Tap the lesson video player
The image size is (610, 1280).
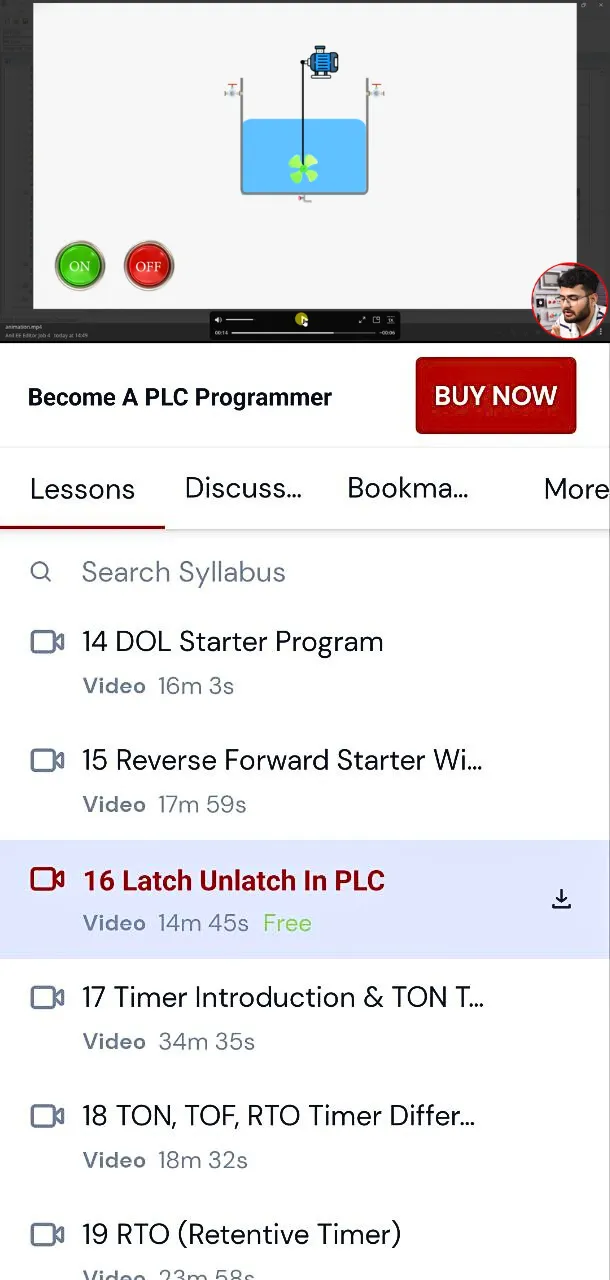(304, 160)
